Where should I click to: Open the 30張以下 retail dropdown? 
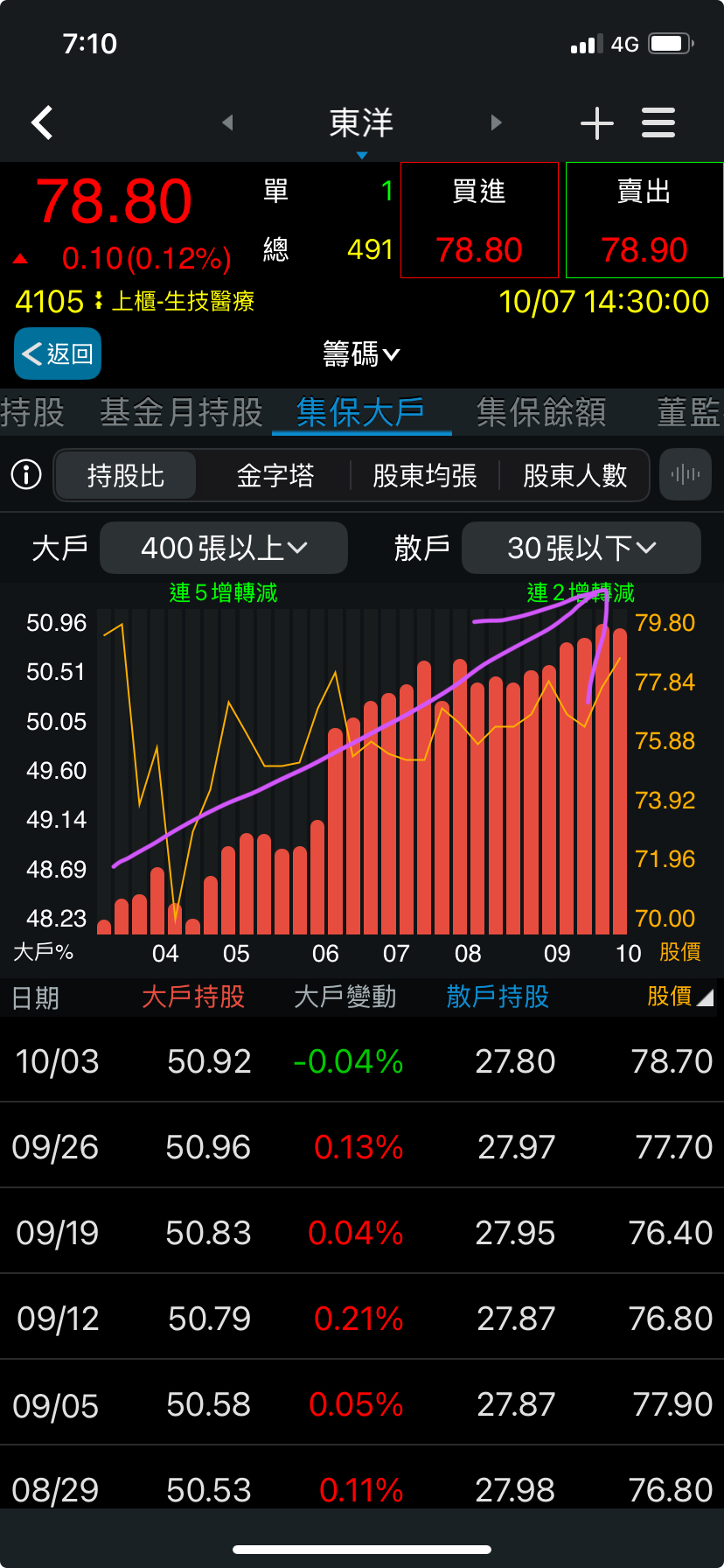point(581,548)
